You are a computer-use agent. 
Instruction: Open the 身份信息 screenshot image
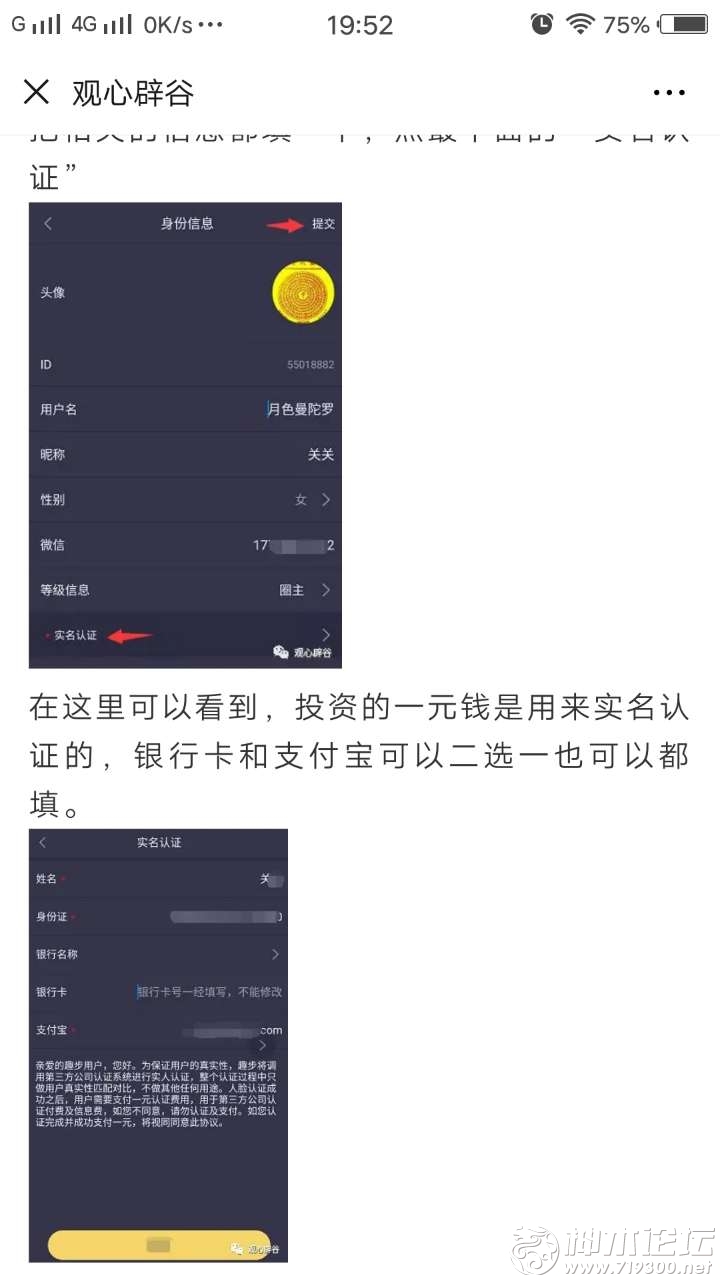[x=185, y=435]
